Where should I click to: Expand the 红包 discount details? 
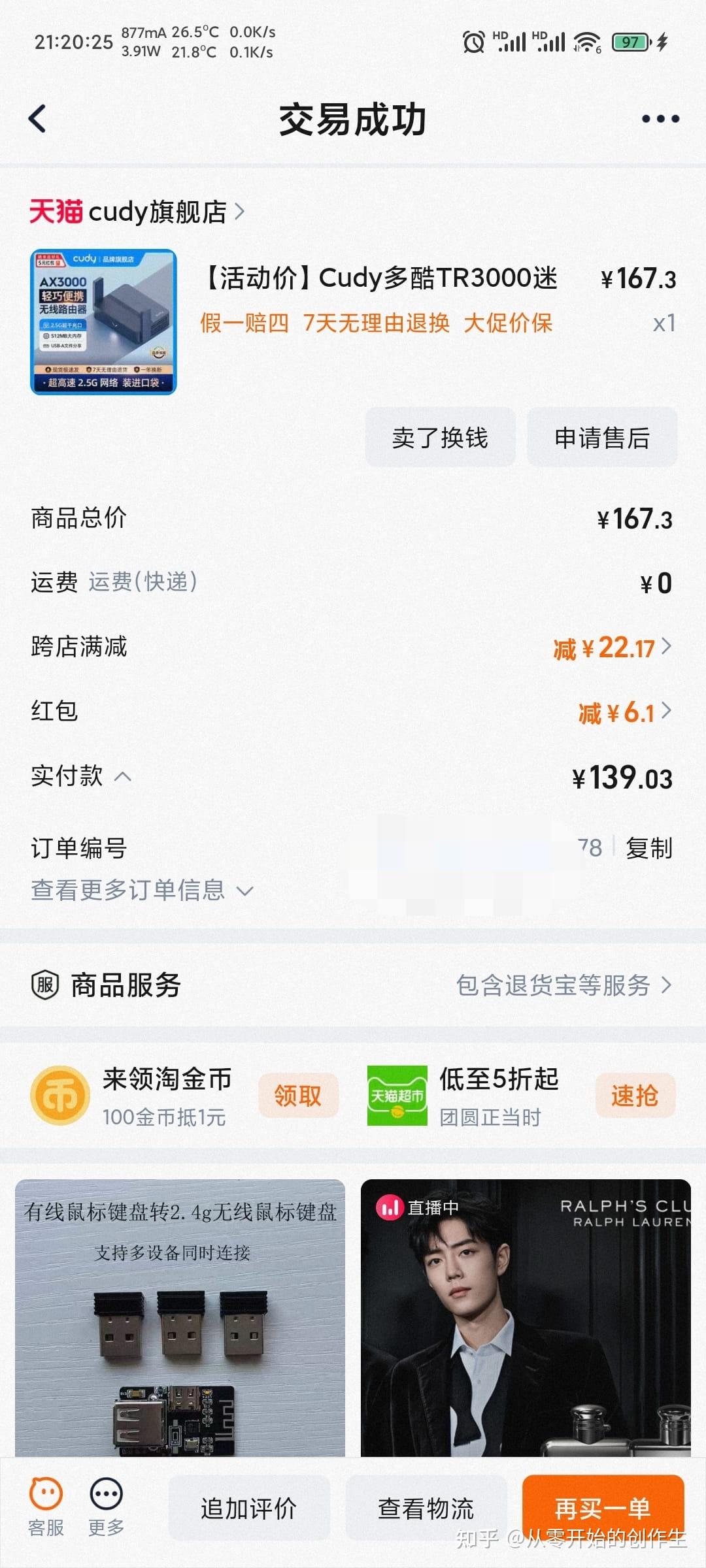pyautogui.click(x=668, y=712)
